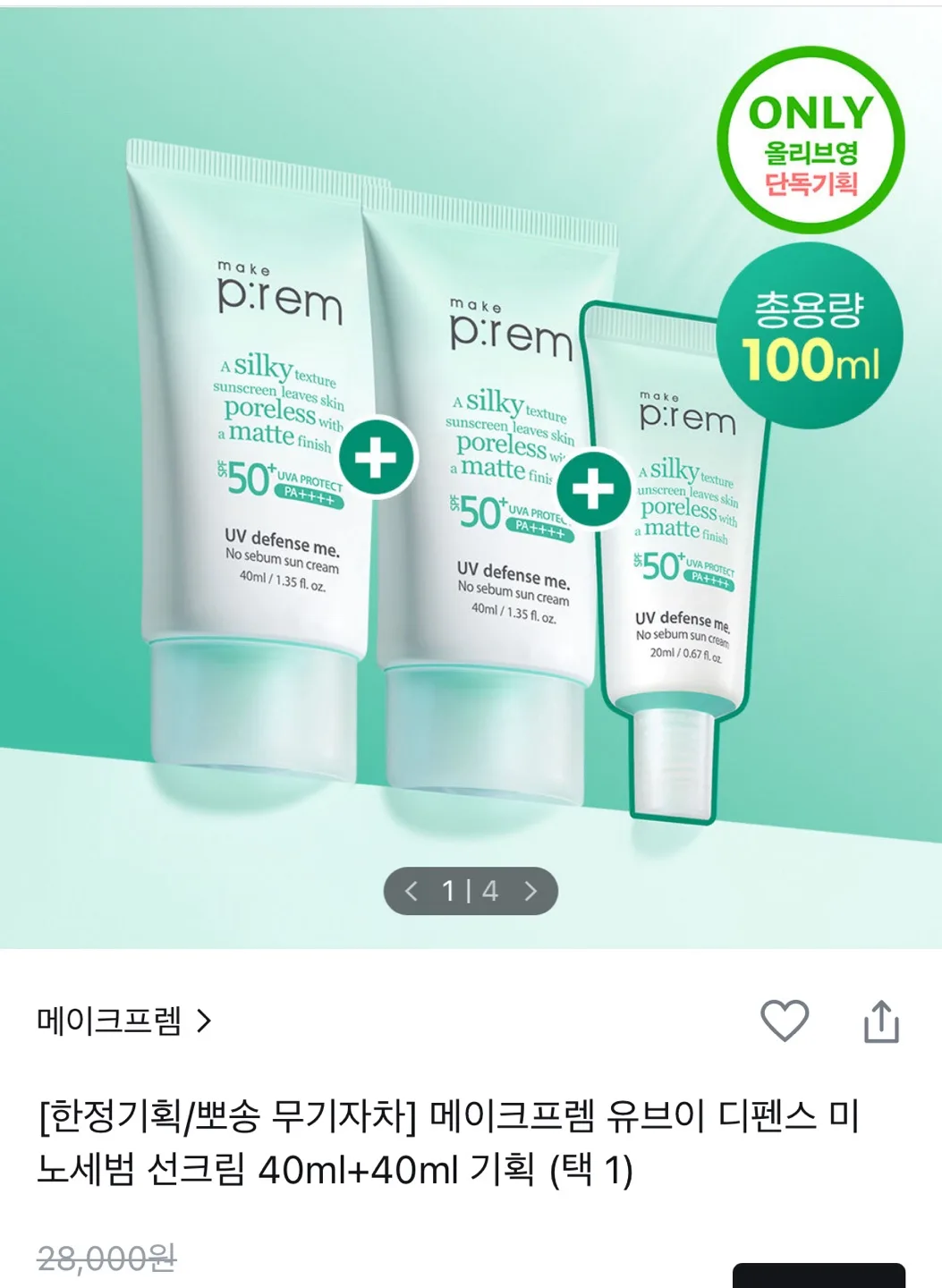
Task: Go to the previous photo with the left chevron
Action: click(x=412, y=890)
